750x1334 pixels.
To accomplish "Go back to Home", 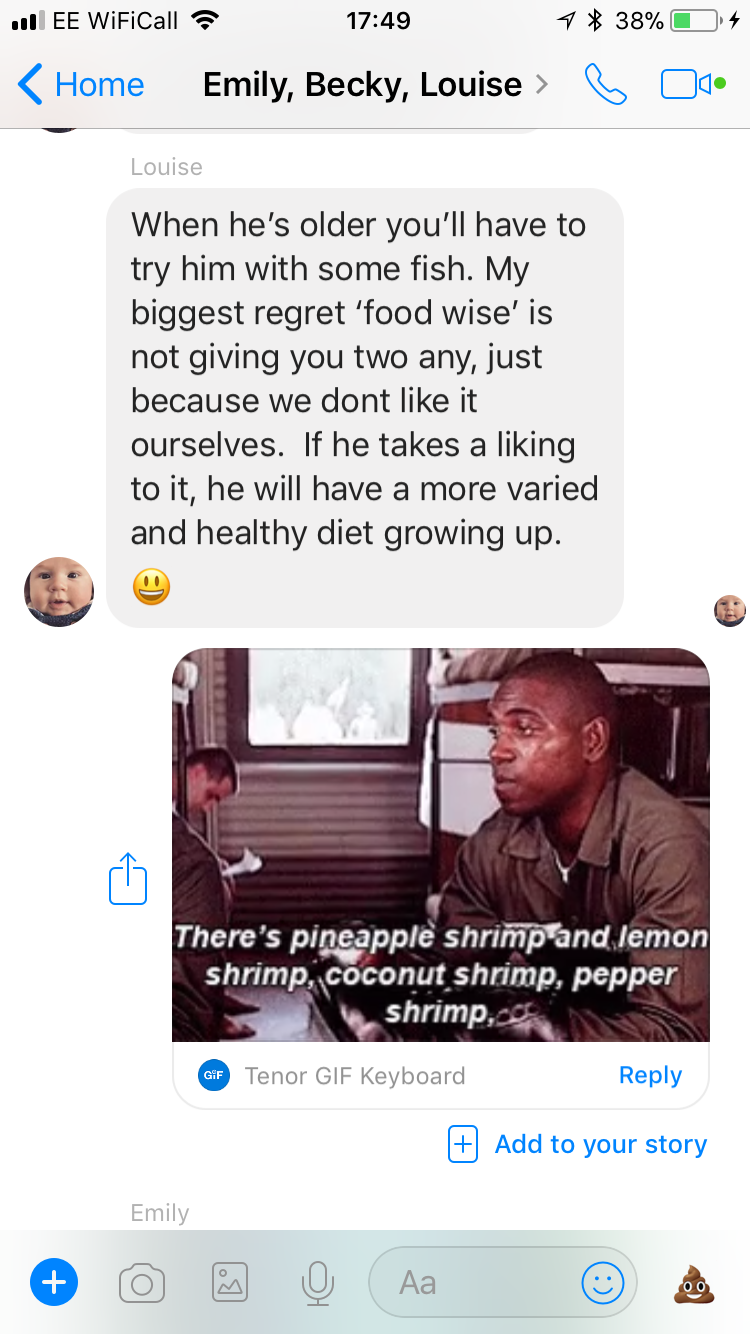I will tap(82, 85).
